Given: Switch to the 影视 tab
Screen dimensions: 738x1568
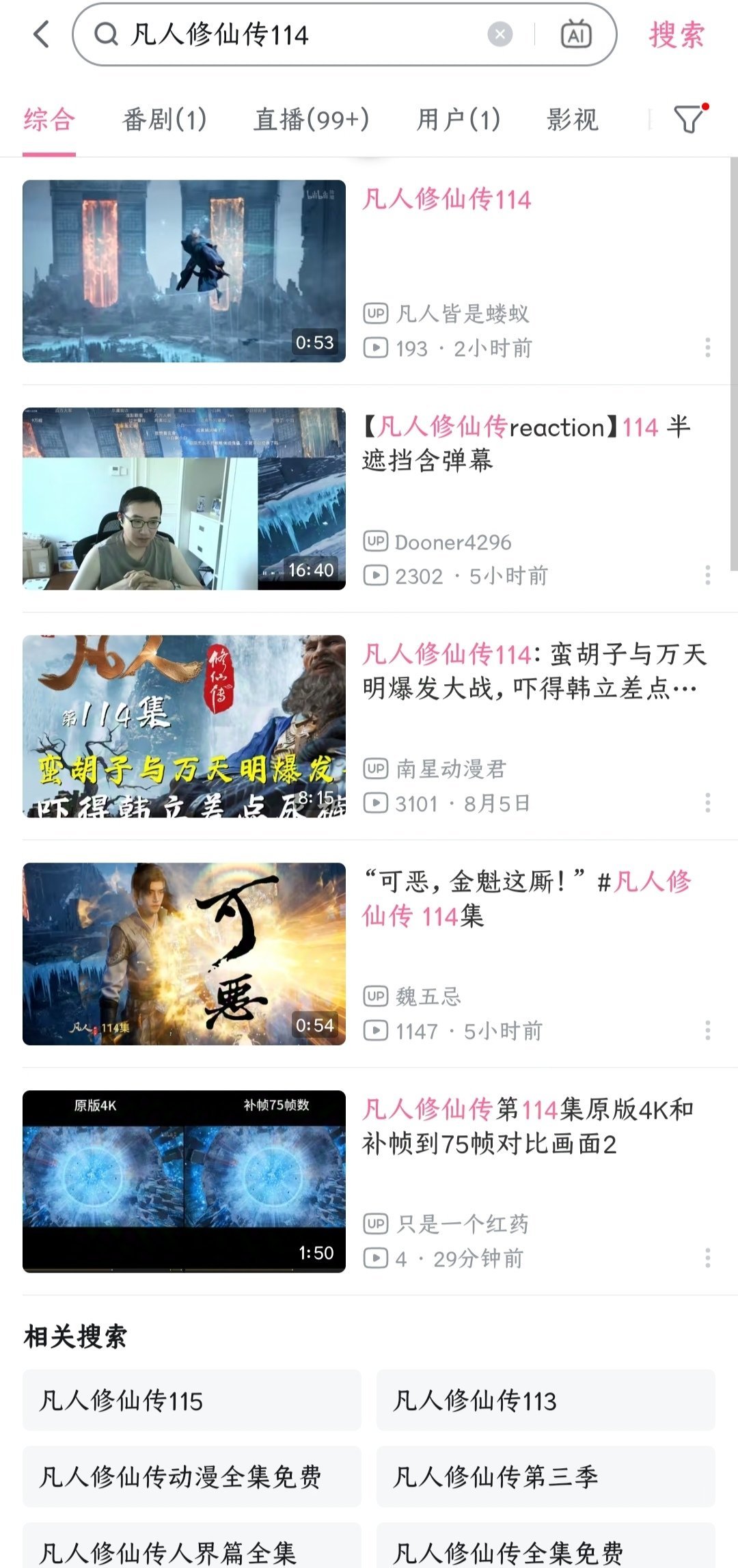Looking at the screenshot, I should (572, 120).
